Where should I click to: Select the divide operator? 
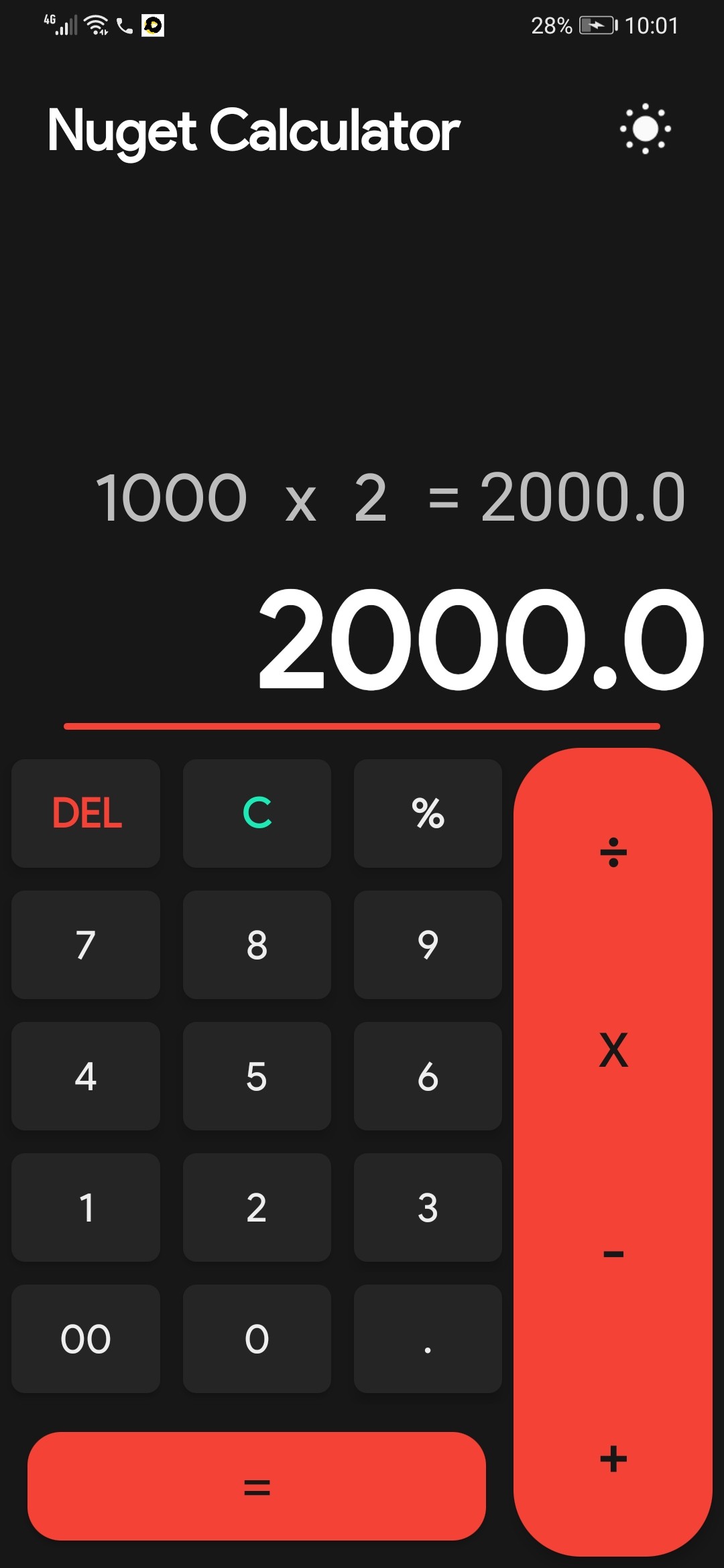613,852
